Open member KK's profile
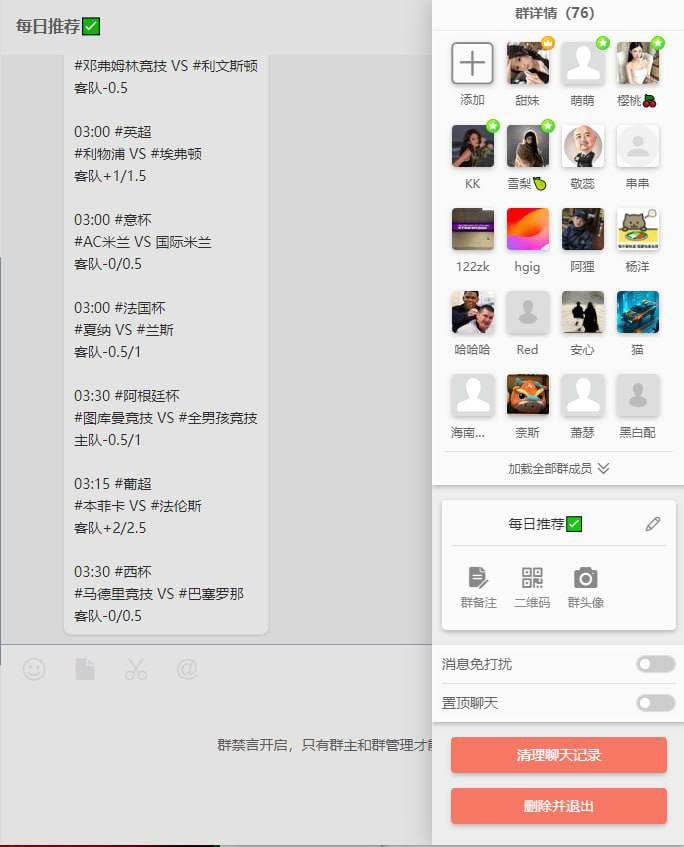The width and height of the screenshot is (684, 847). tap(472, 146)
